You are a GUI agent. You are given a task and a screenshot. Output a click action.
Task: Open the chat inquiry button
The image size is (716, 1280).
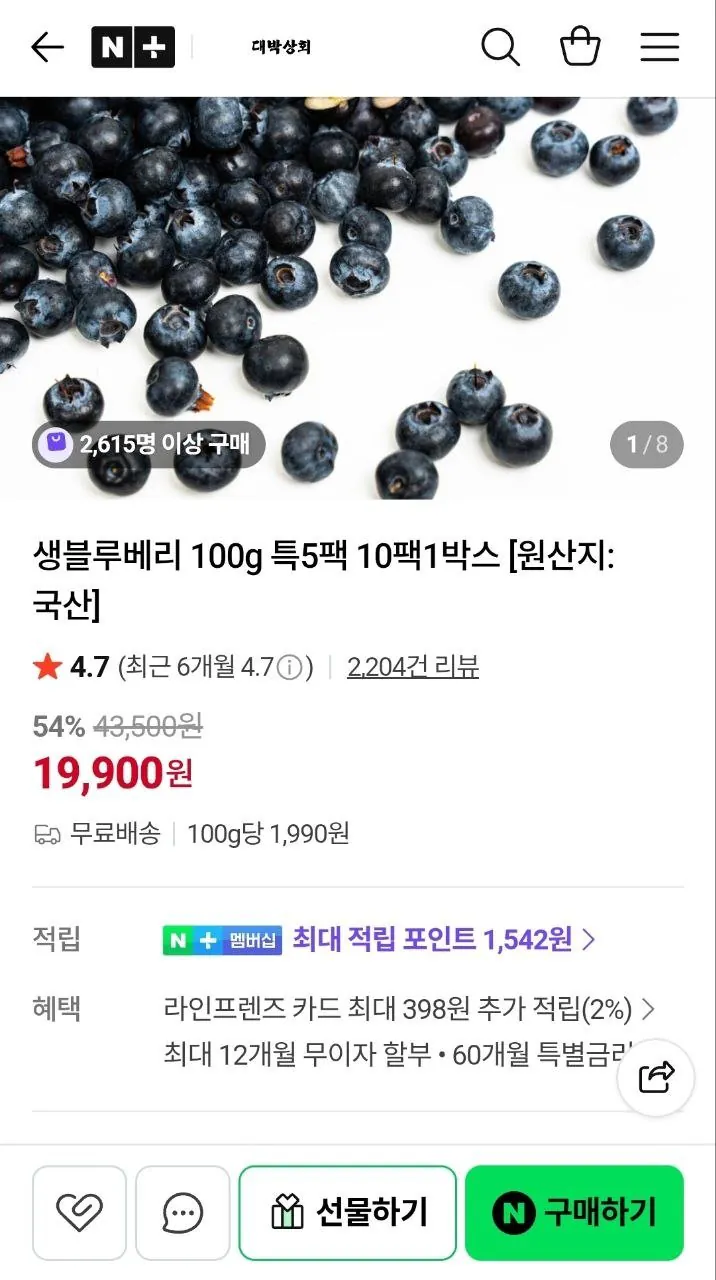coord(183,1213)
